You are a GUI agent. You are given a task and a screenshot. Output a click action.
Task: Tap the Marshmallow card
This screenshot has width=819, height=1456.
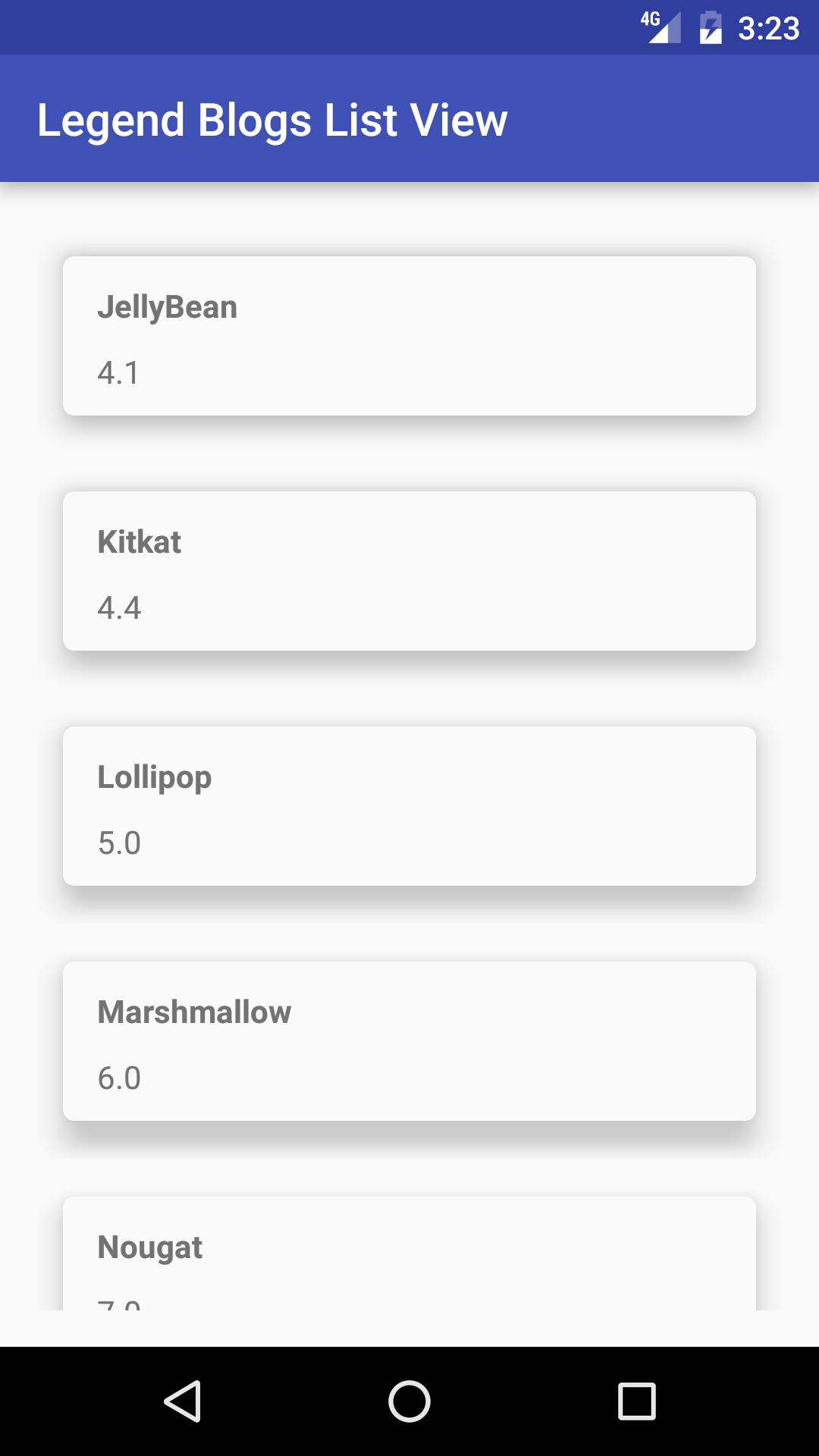pos(409,1041)
